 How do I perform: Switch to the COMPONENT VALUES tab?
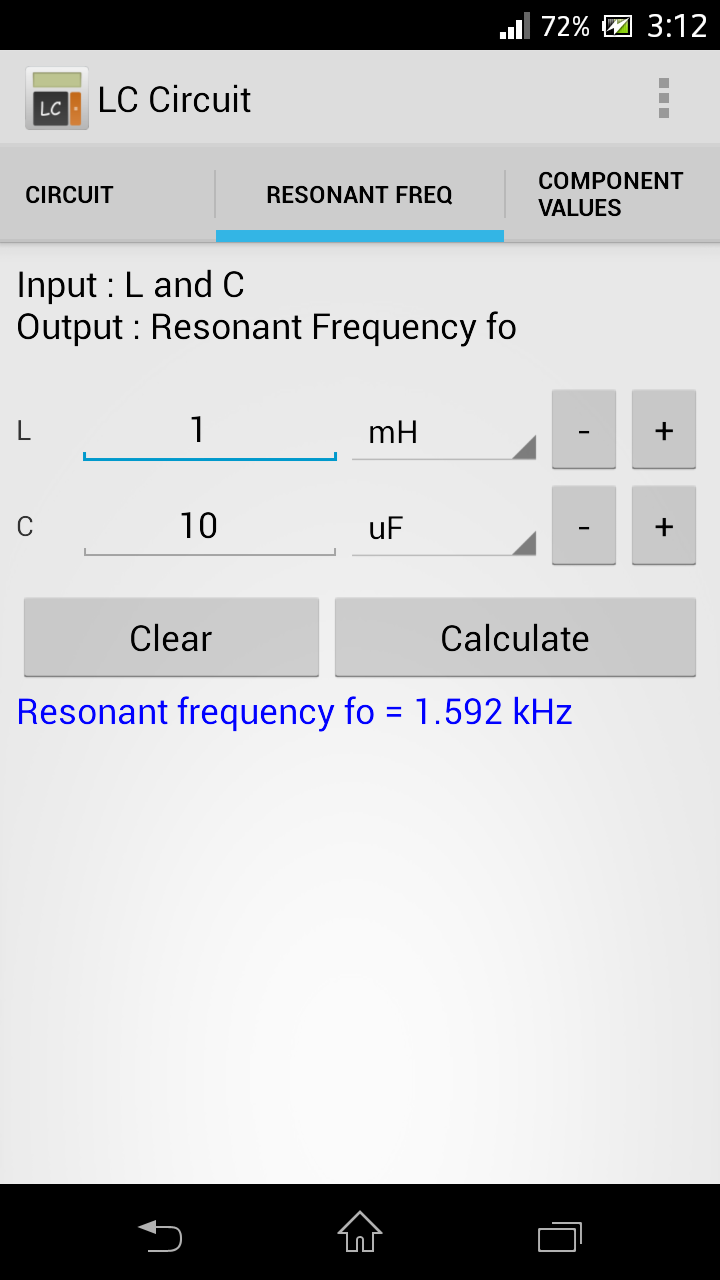pyautogui.click(x=611, y=194)
